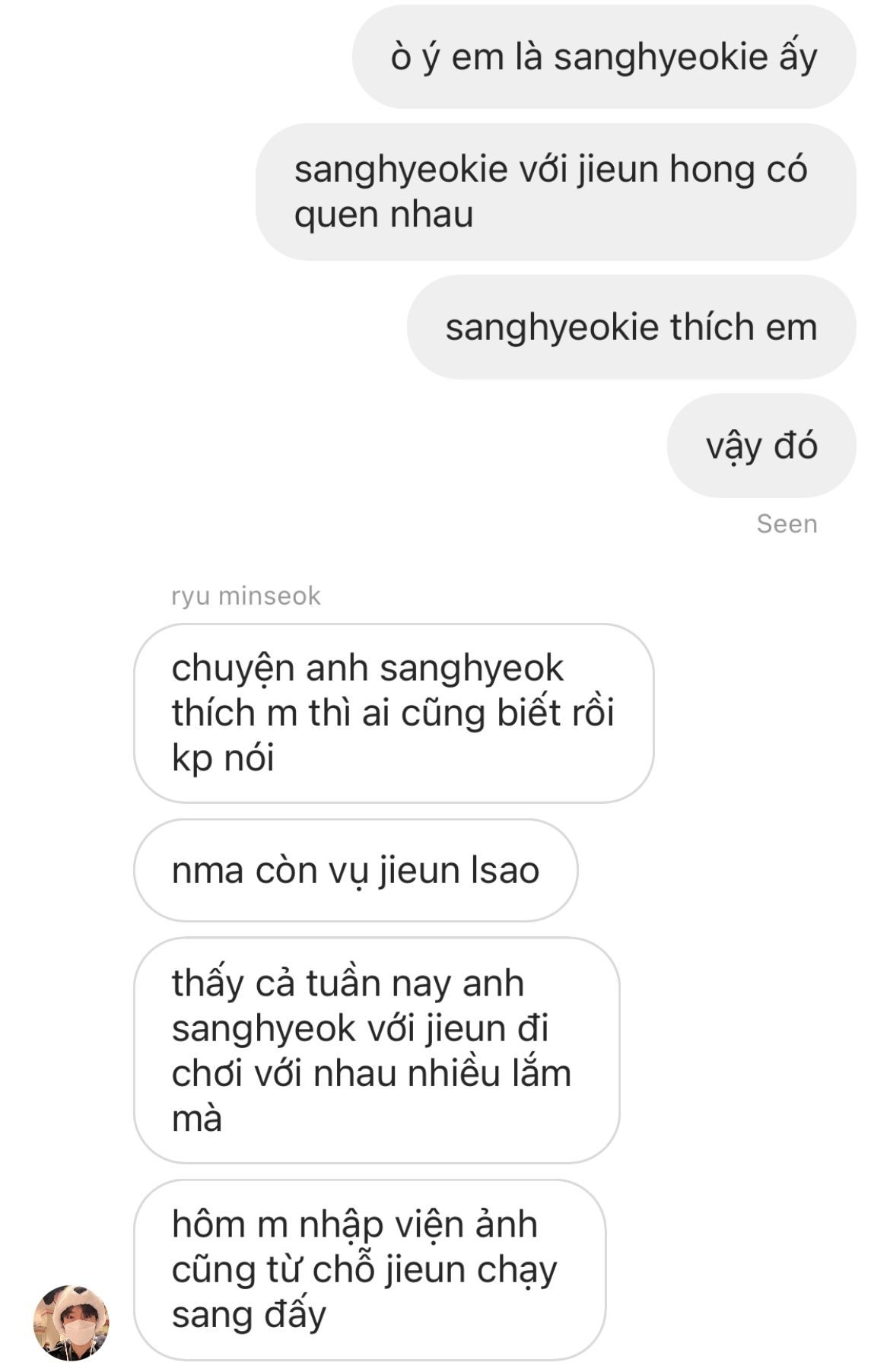Open ryu minseok's profile picture

pos(72,1323)
